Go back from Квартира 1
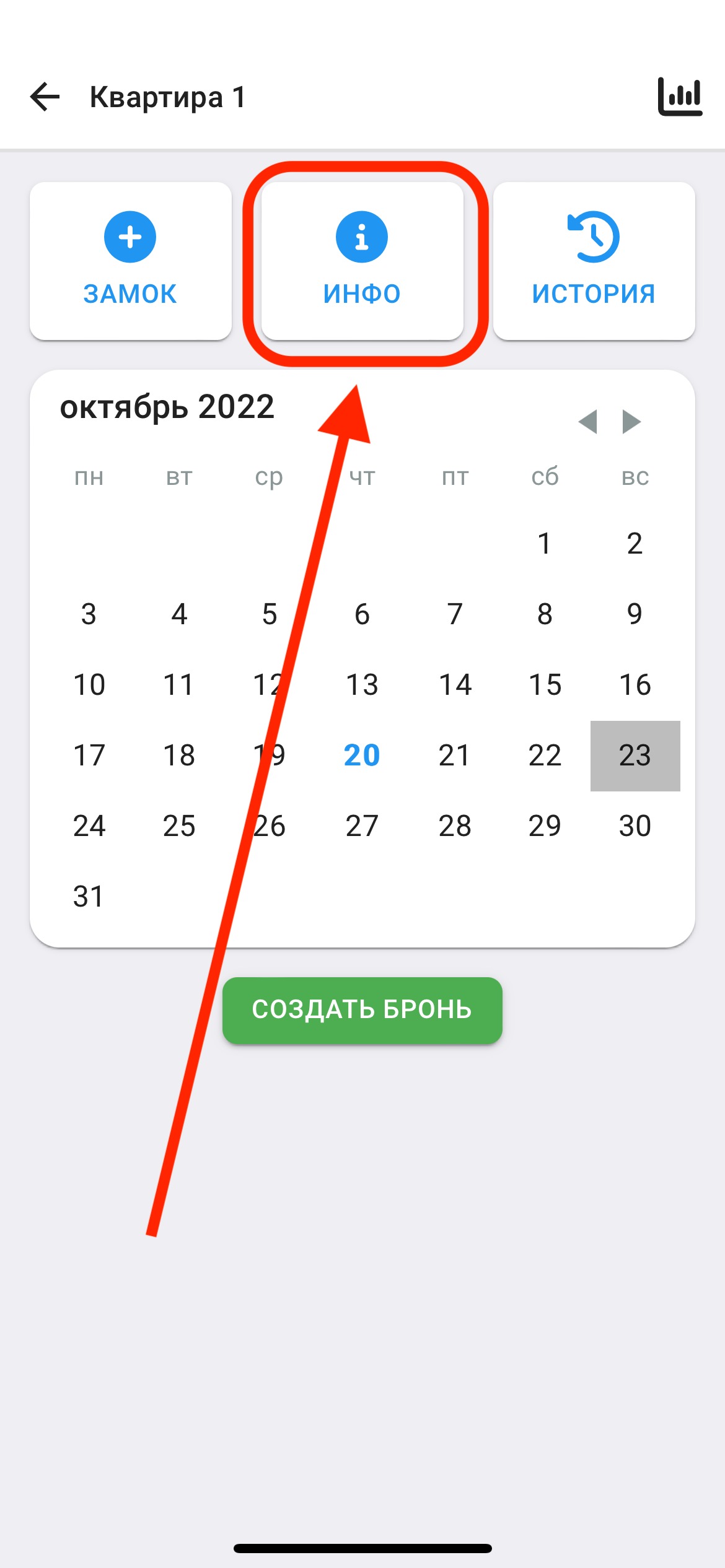725x1568 pixels. point(45,97)
